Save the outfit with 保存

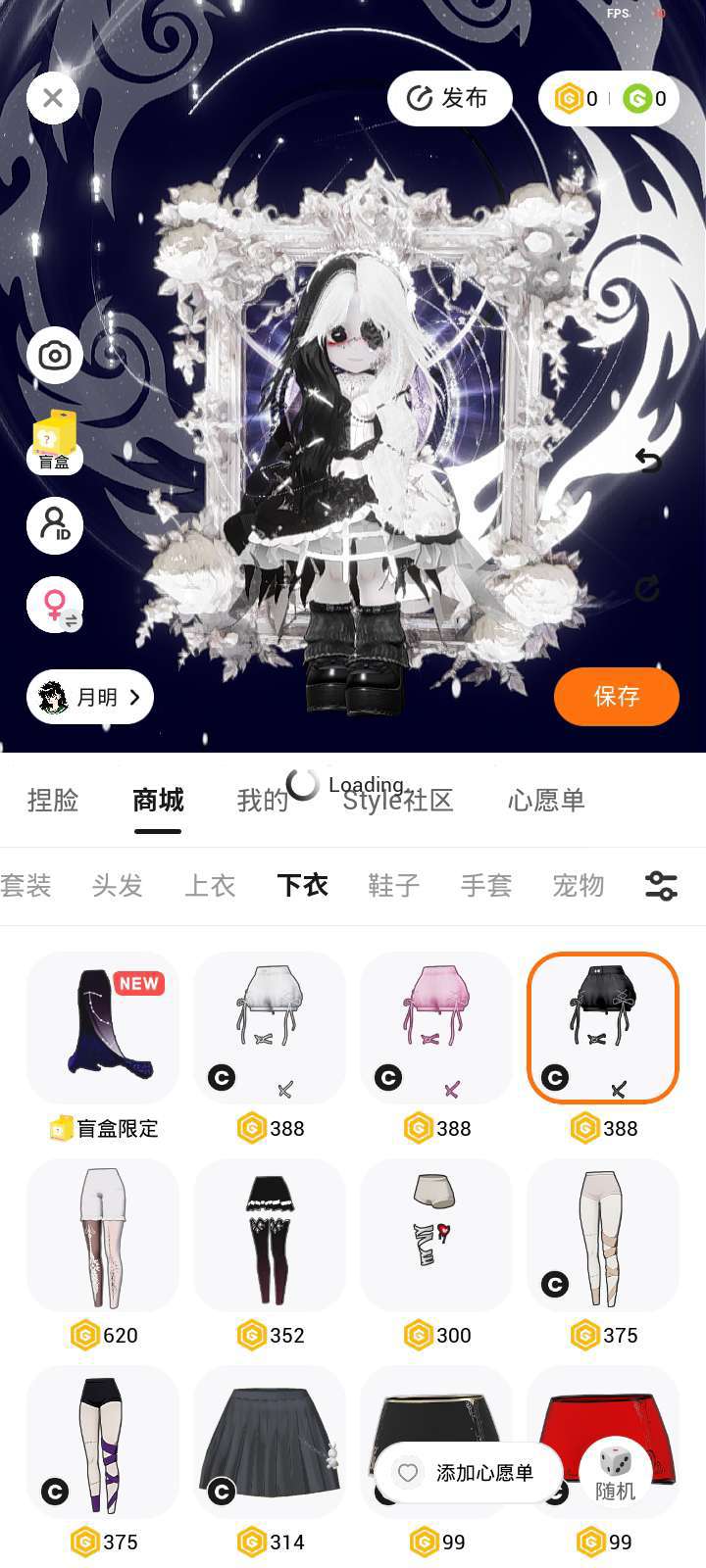(x=616, y=697)
